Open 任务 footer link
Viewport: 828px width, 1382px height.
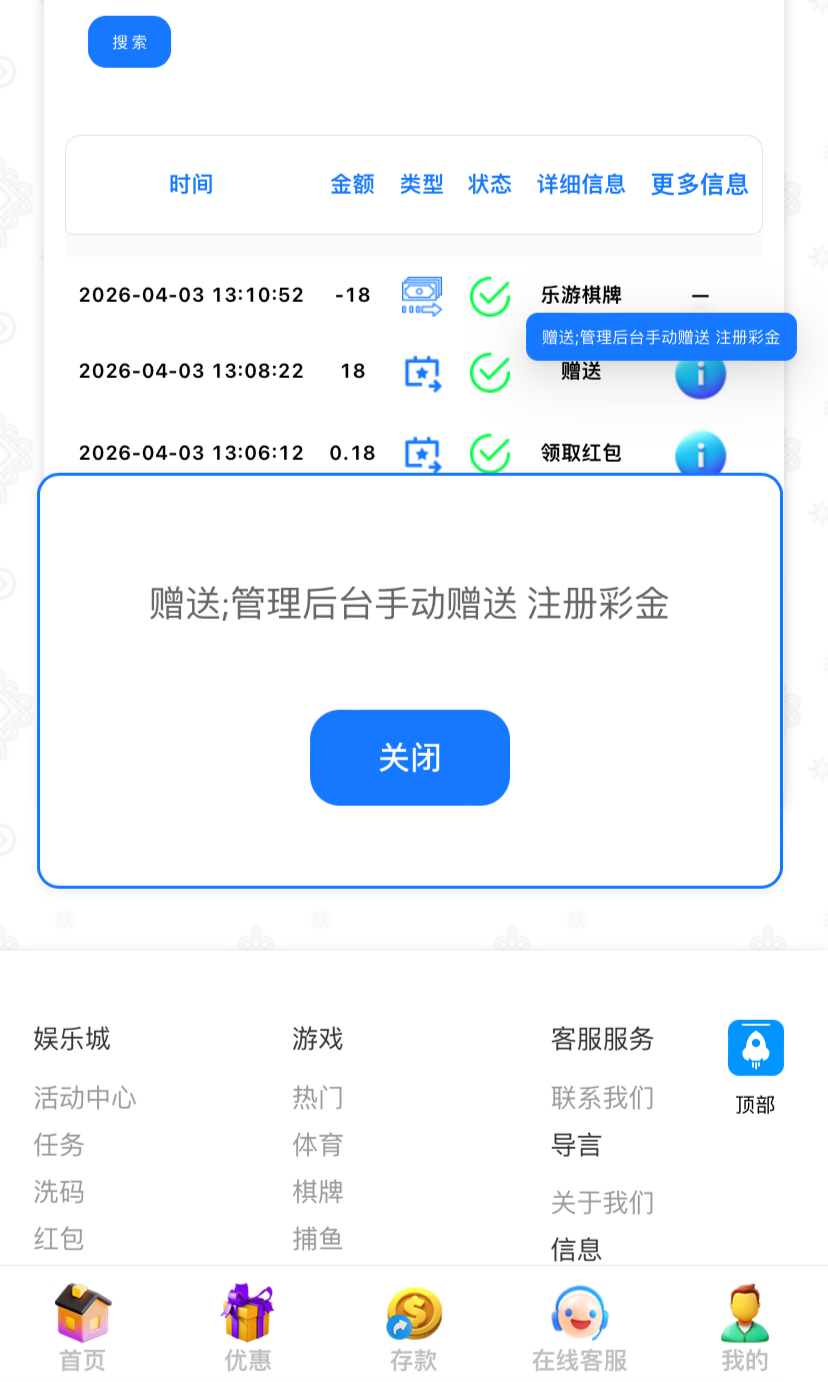[x=59, y=1144]
